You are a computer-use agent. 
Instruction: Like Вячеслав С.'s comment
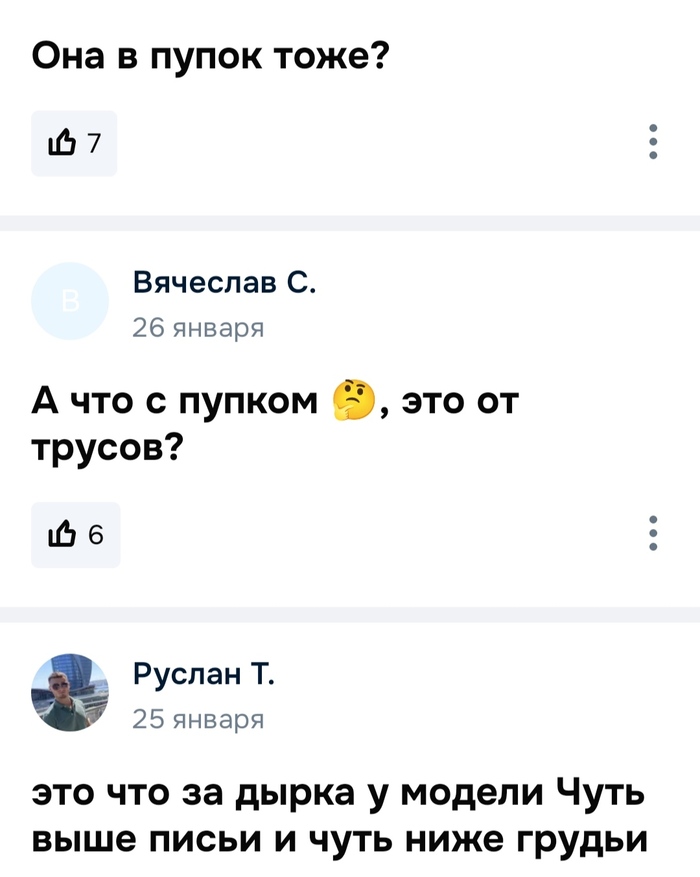click(x=74, y=534)
